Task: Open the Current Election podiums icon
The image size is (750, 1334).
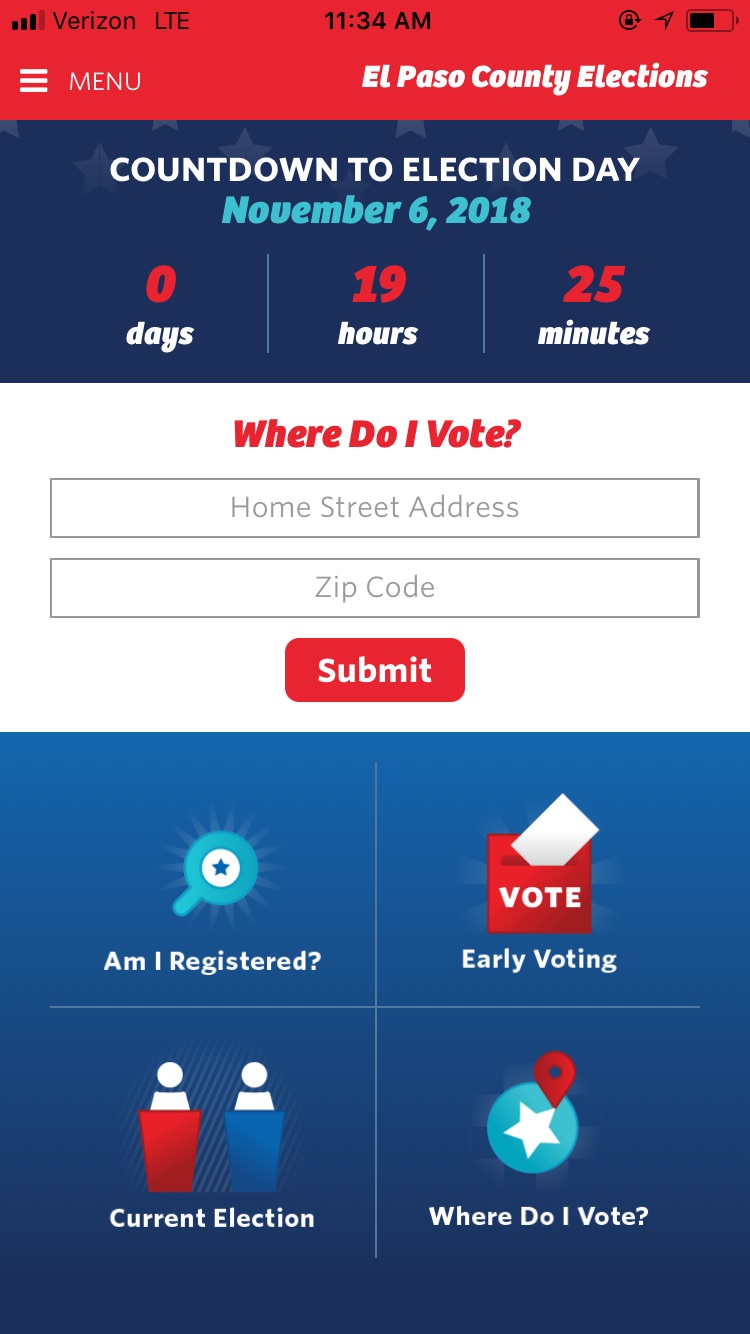Action: click(211, 1125)
